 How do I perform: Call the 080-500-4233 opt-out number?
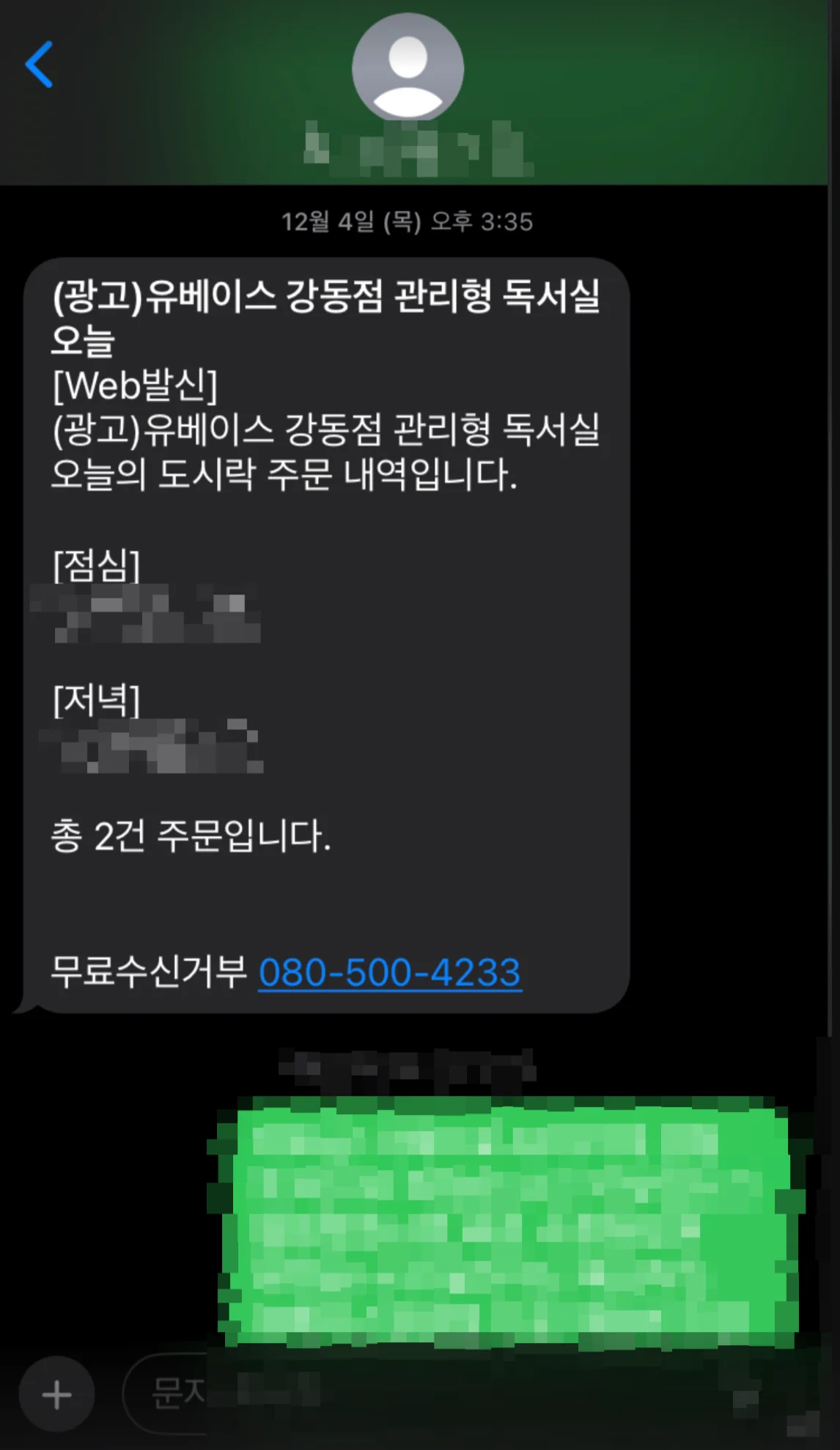(x=389, y=973)
